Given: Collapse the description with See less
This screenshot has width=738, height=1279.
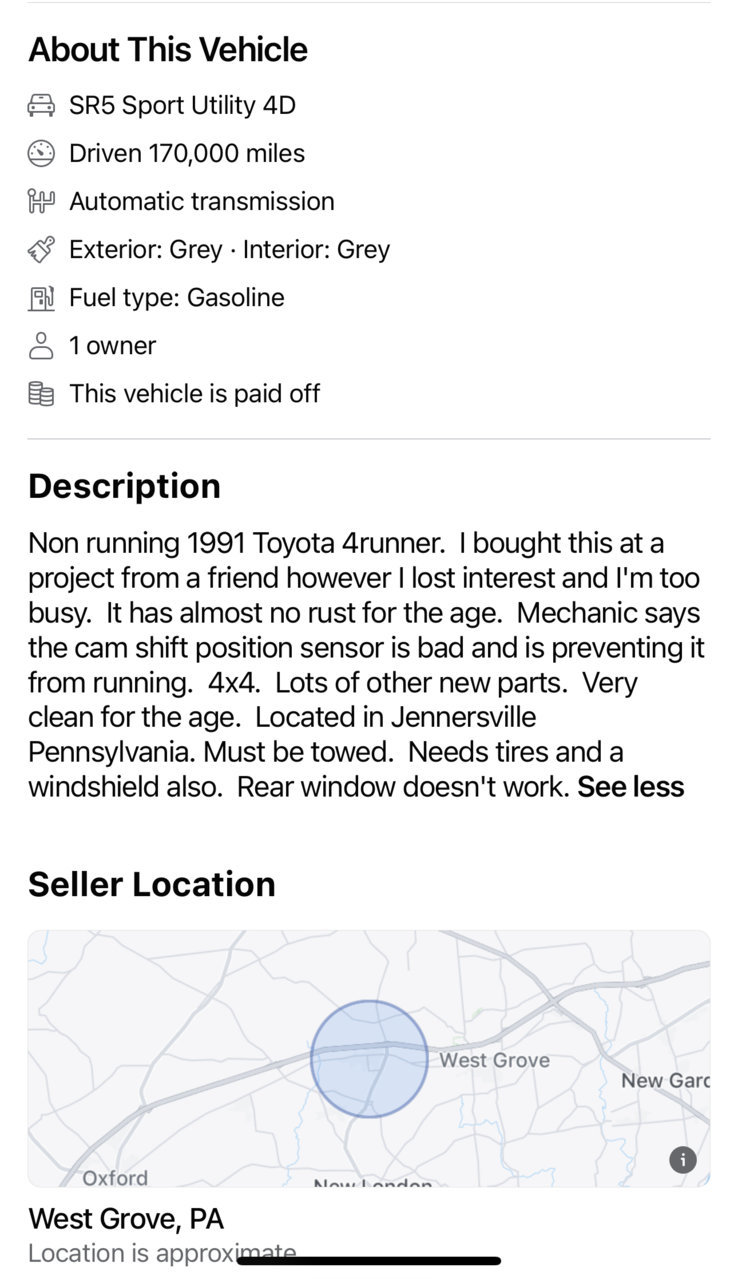Looking at the screenshot, I should 631,787.
